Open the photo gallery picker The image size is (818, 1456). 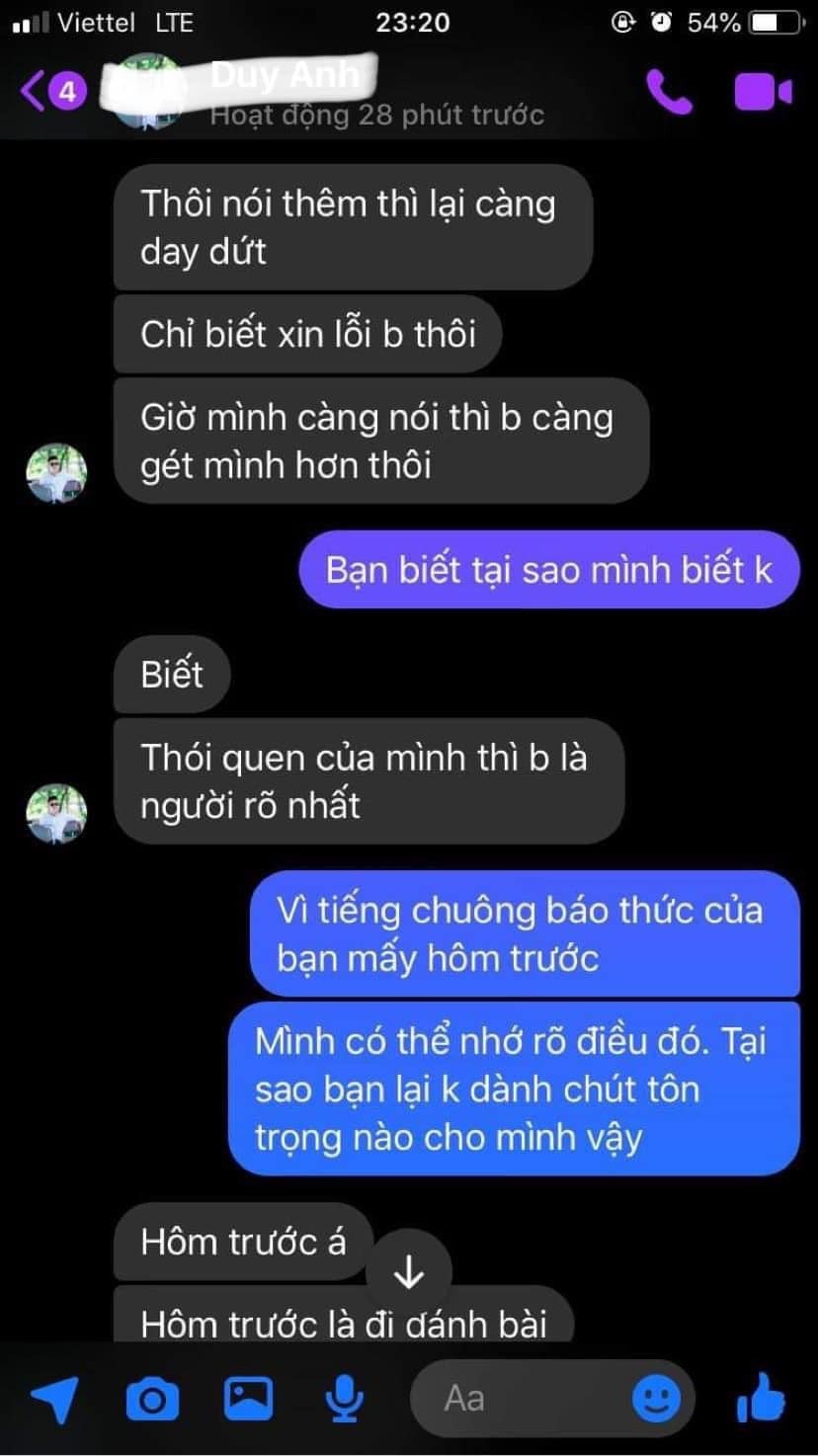click(248, 1398)
